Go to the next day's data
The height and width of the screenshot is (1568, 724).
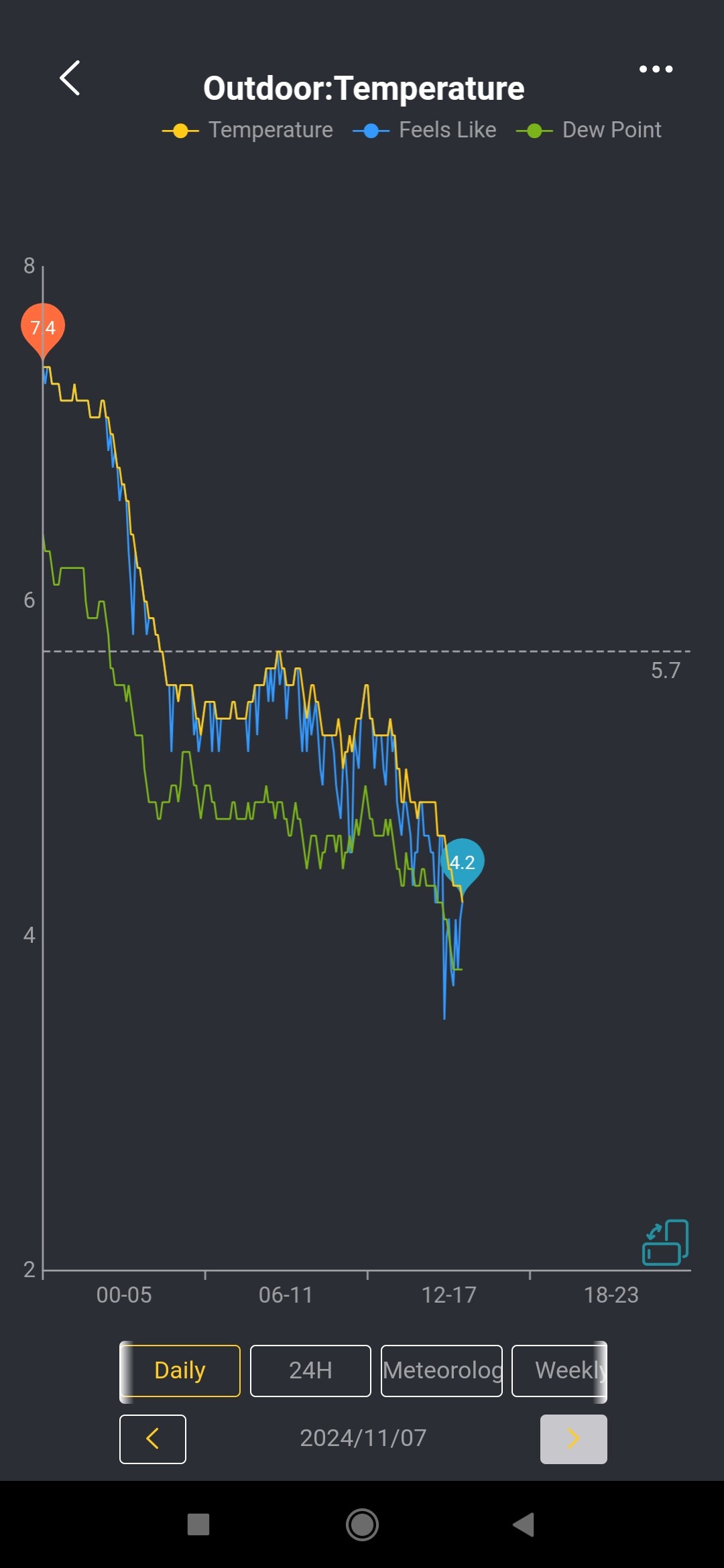click(x=573, y=1439)
